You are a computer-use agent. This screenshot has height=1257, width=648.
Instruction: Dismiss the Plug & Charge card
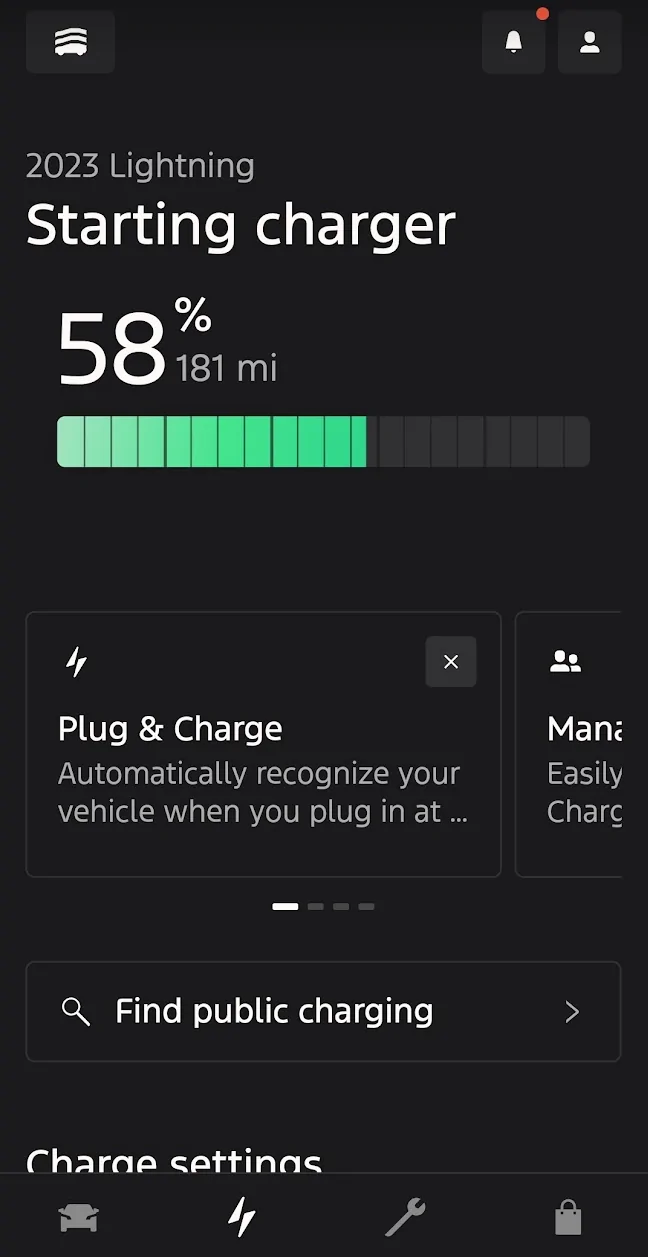[x=451, y=662]
